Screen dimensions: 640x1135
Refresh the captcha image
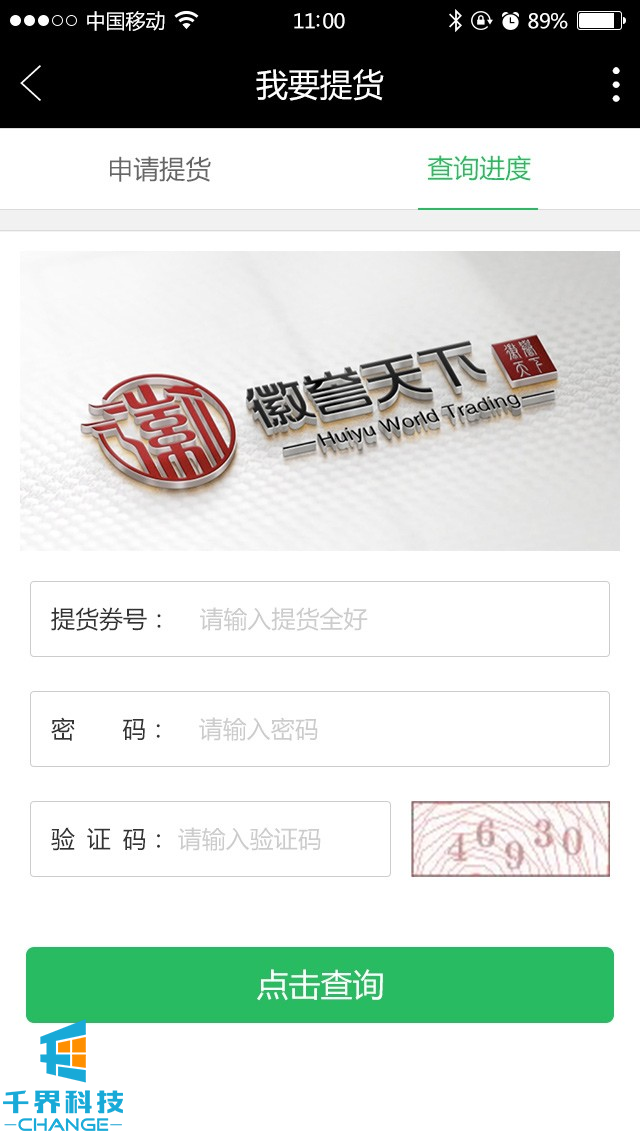coord(510,839)
